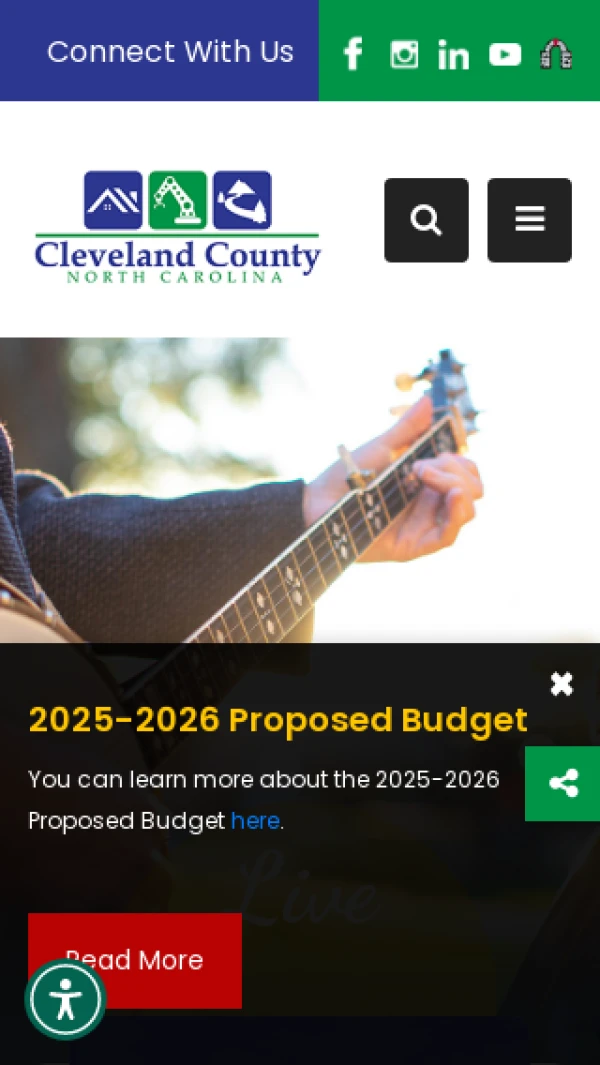Viewport: 600px width, 1065px height.
Task: Open the hamburger navigation menu
Action: click(529, 220)
